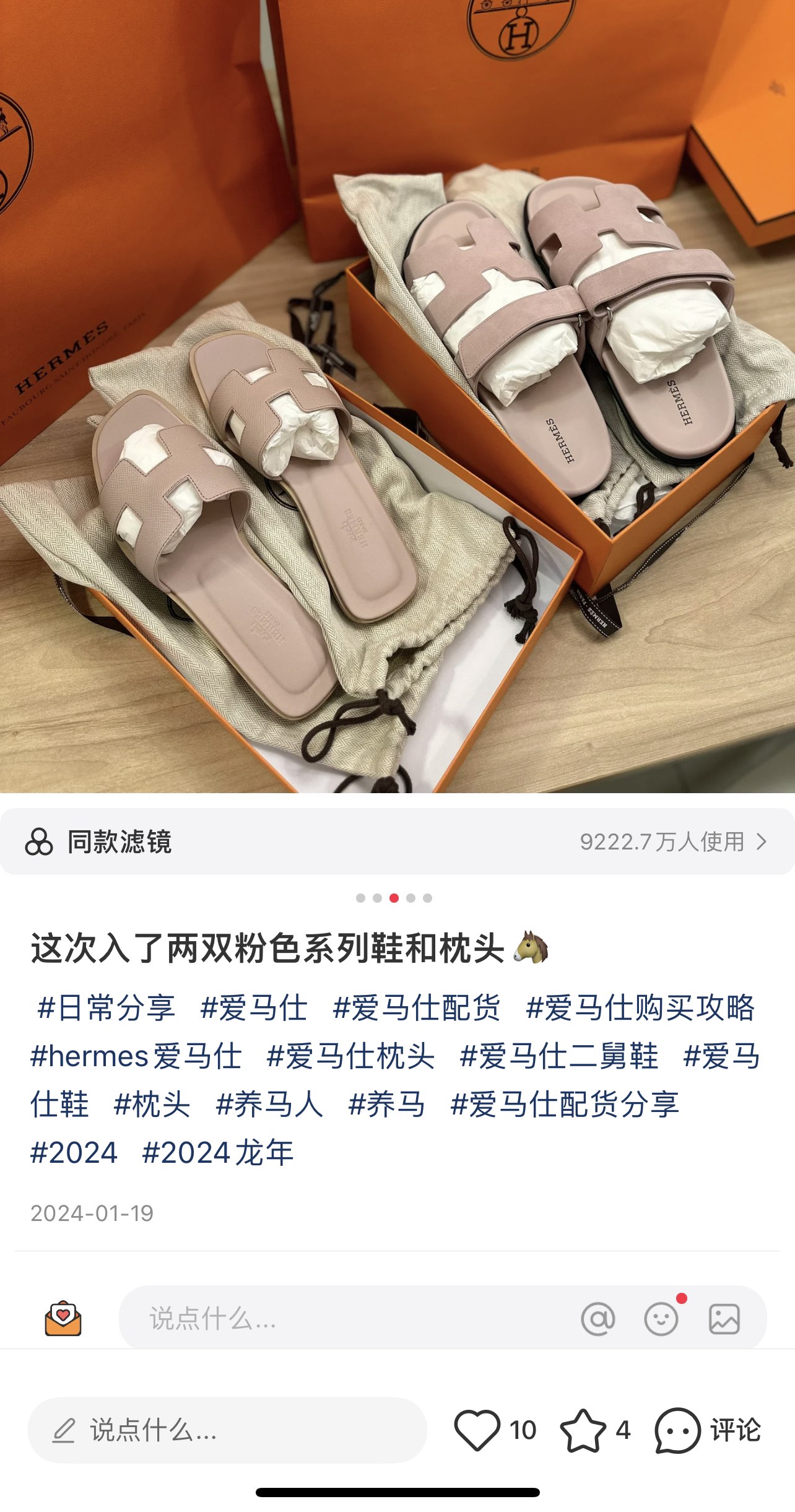This screenshot has height=1512, width=795.
Task: Tap the bottom 说点什么 comment box
Action: (227, 1430)
